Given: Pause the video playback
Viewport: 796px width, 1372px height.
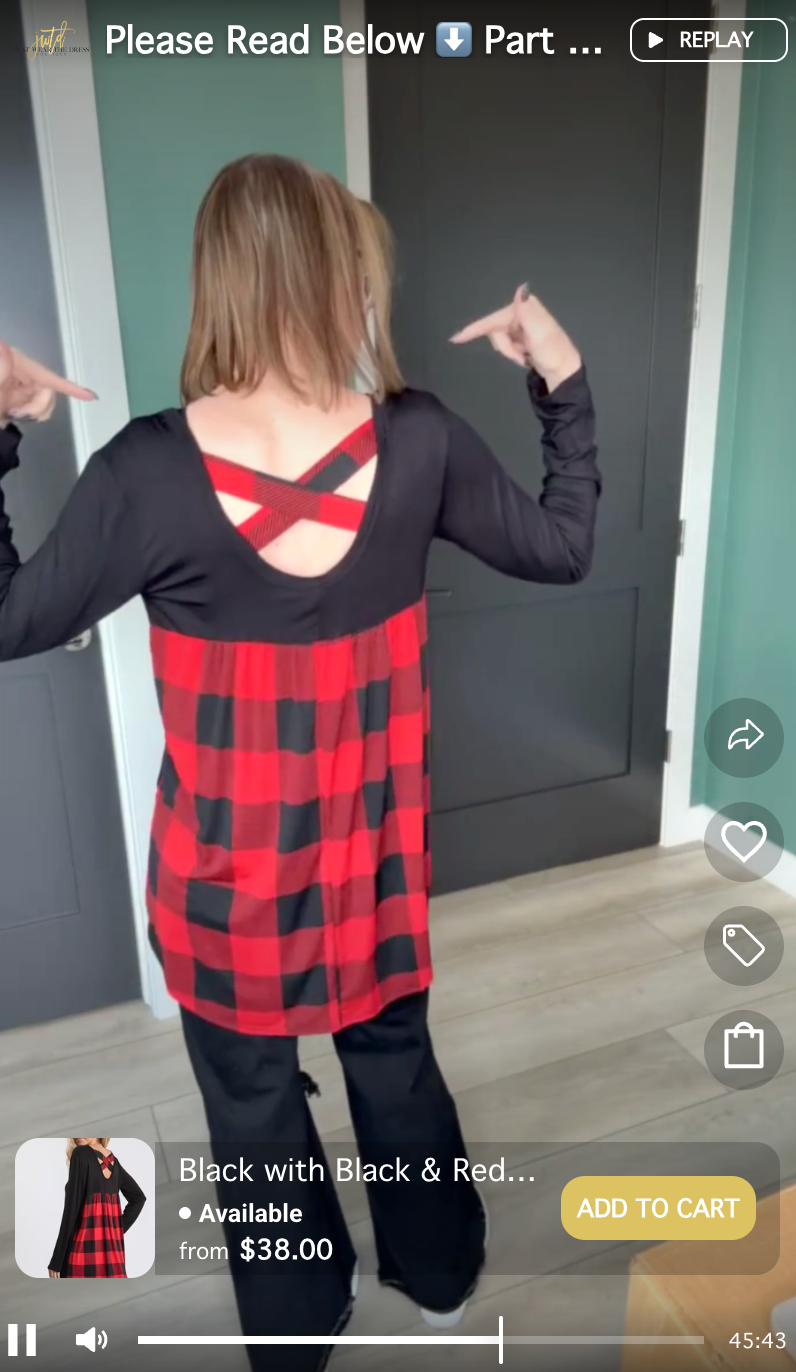Looking at the screenshot, I should [x=22, y=1340].
